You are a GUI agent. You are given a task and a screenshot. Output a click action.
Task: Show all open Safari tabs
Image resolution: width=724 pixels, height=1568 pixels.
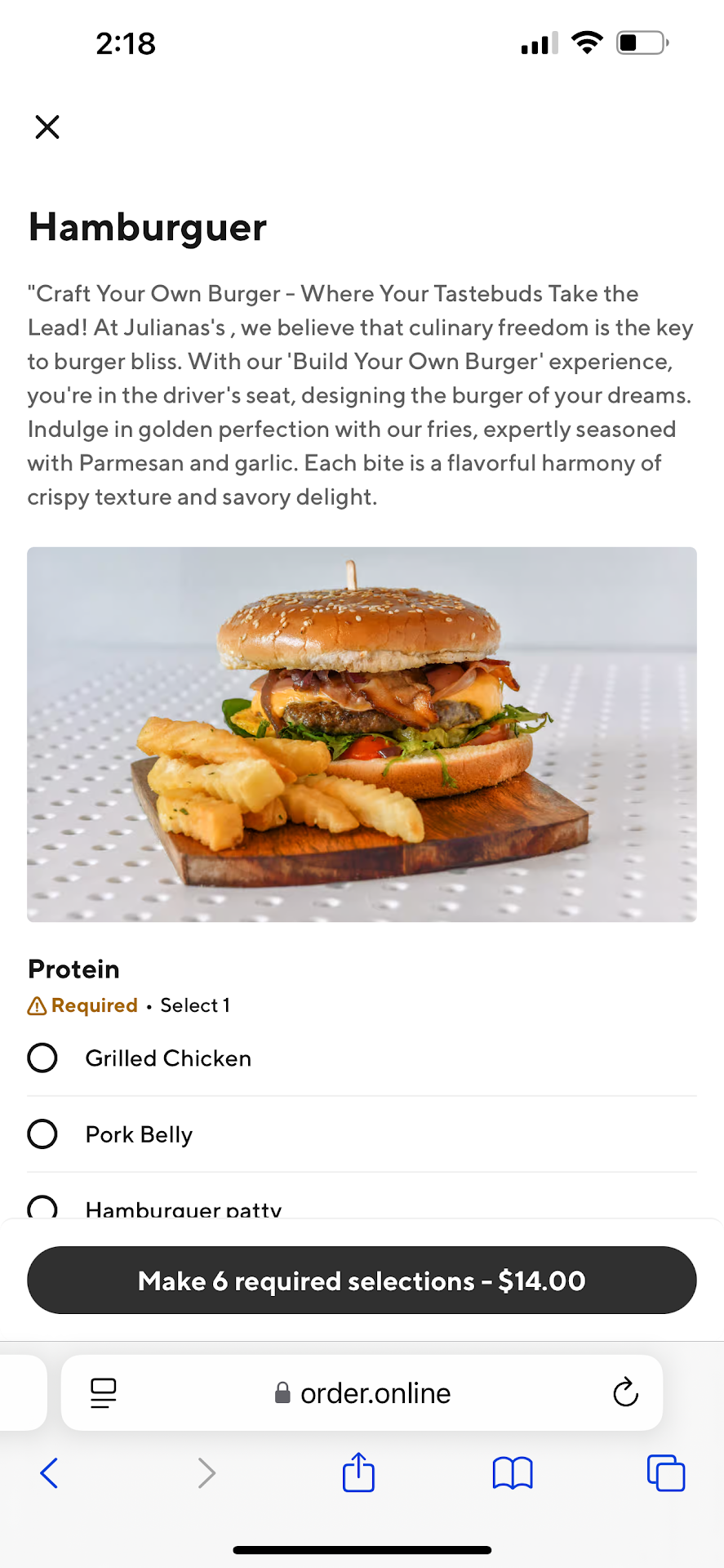point(666,1473)
